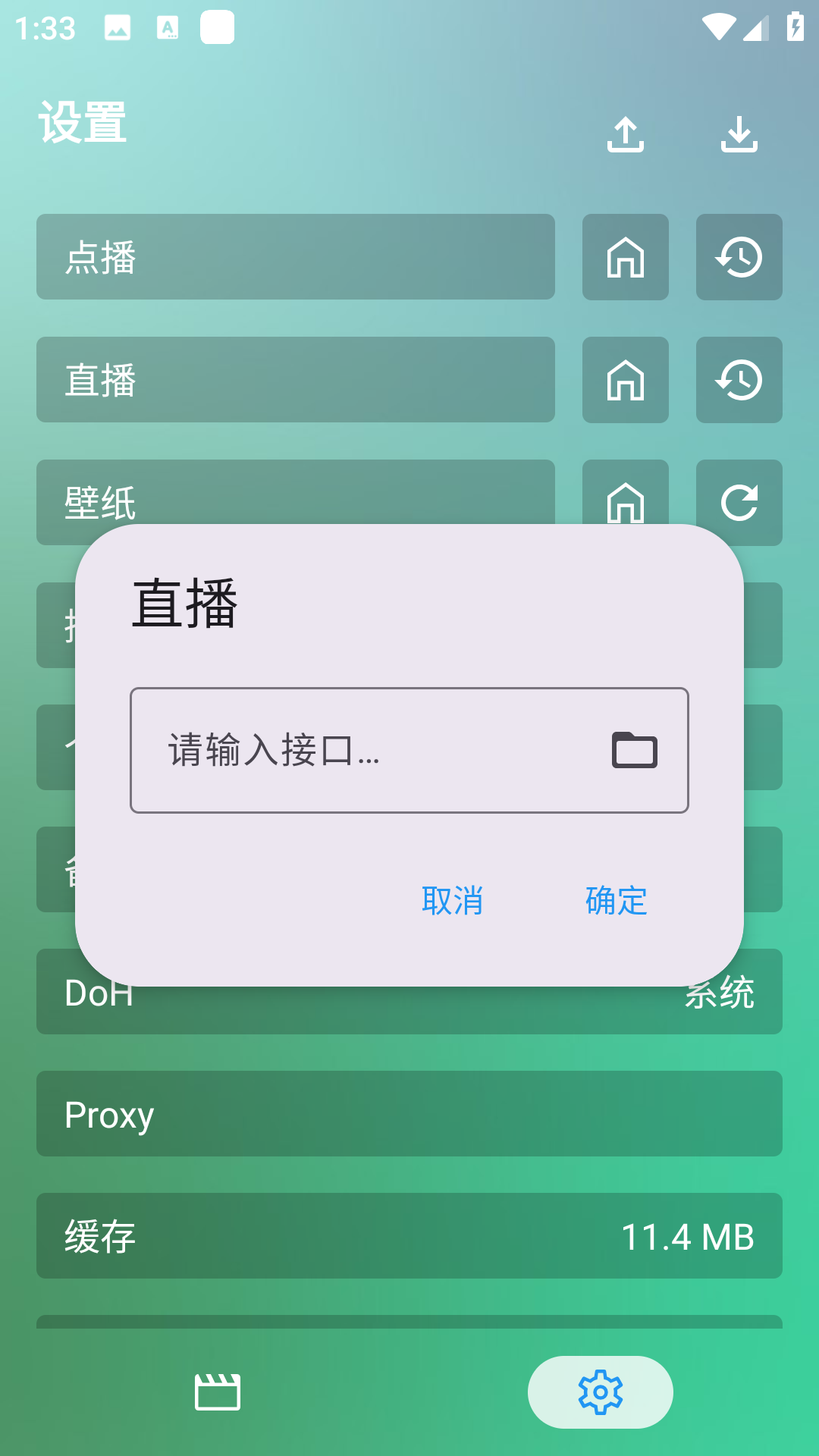Viewport: 819px width, 1456px height.
Task: Open 直播 history icon
Action: [x=739, y=380]
